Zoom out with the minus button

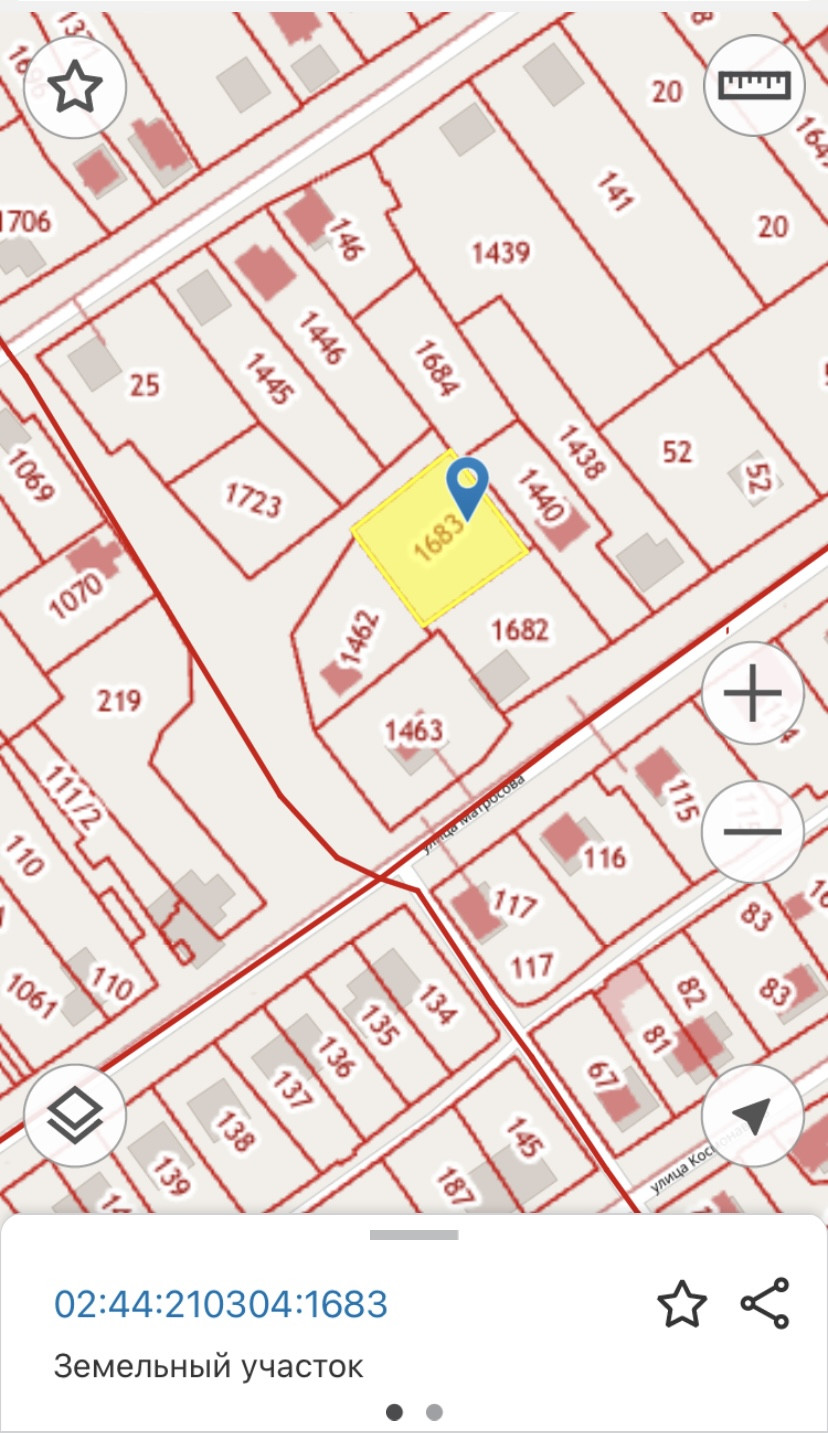click(753, 831)
